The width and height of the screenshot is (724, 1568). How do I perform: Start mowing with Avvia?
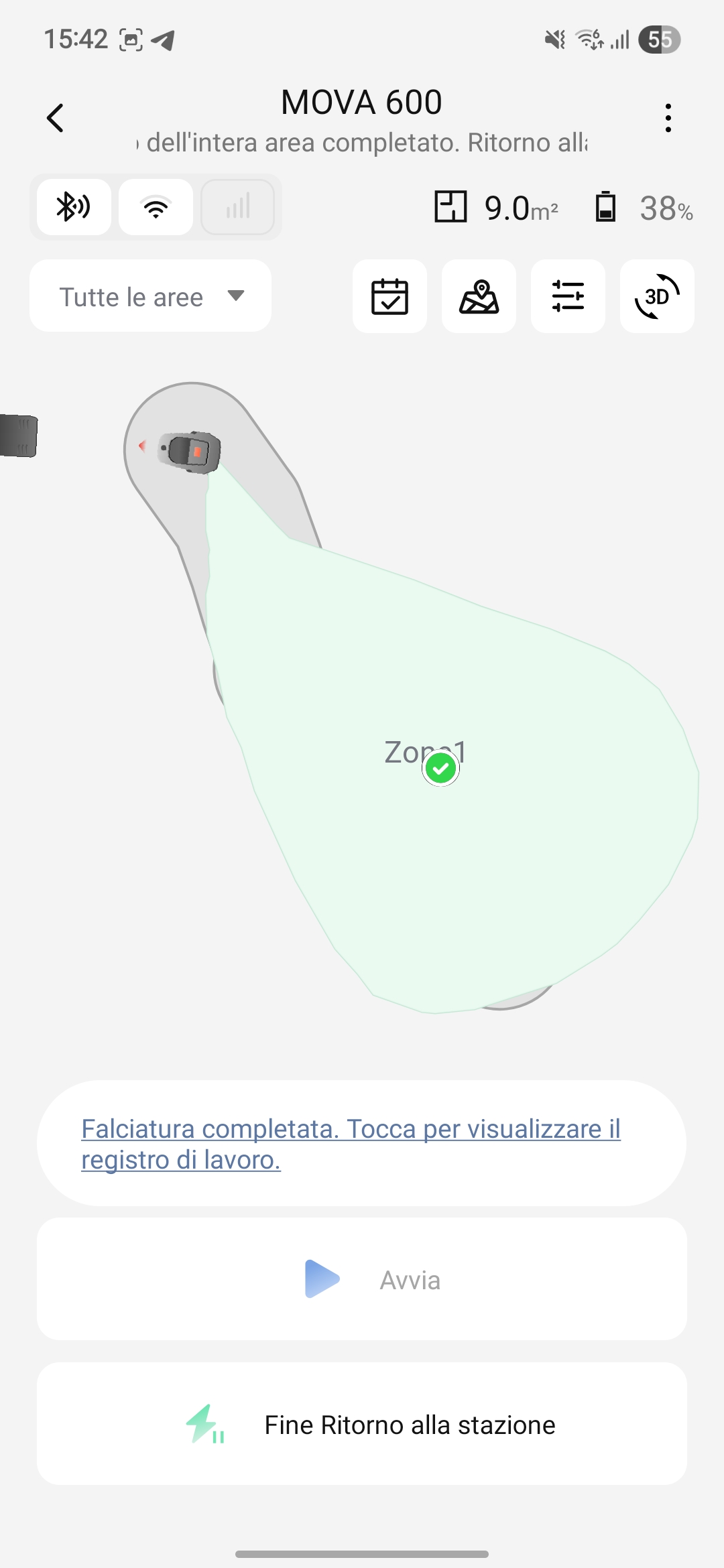click(x=362, y=1279)
